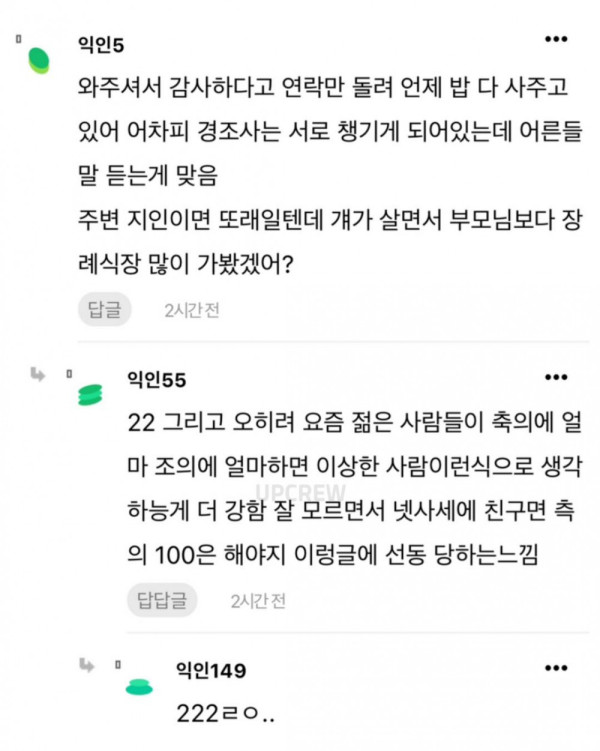Reply to 익인5's comment with 답글
The image size is (600, 751).
tap(104, 310)
